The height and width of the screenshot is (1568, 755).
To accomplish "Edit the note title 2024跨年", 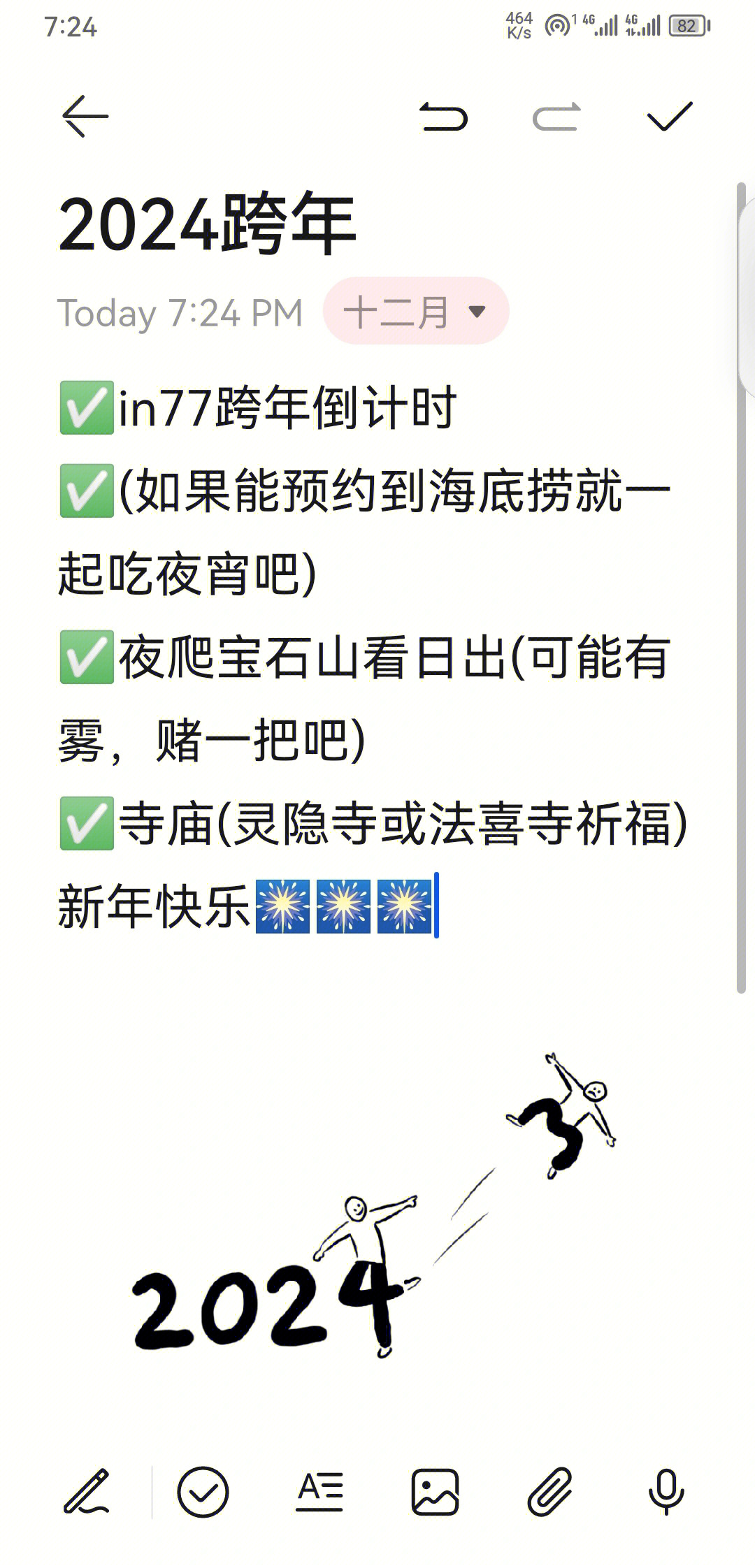I will (x=208, y=224).
